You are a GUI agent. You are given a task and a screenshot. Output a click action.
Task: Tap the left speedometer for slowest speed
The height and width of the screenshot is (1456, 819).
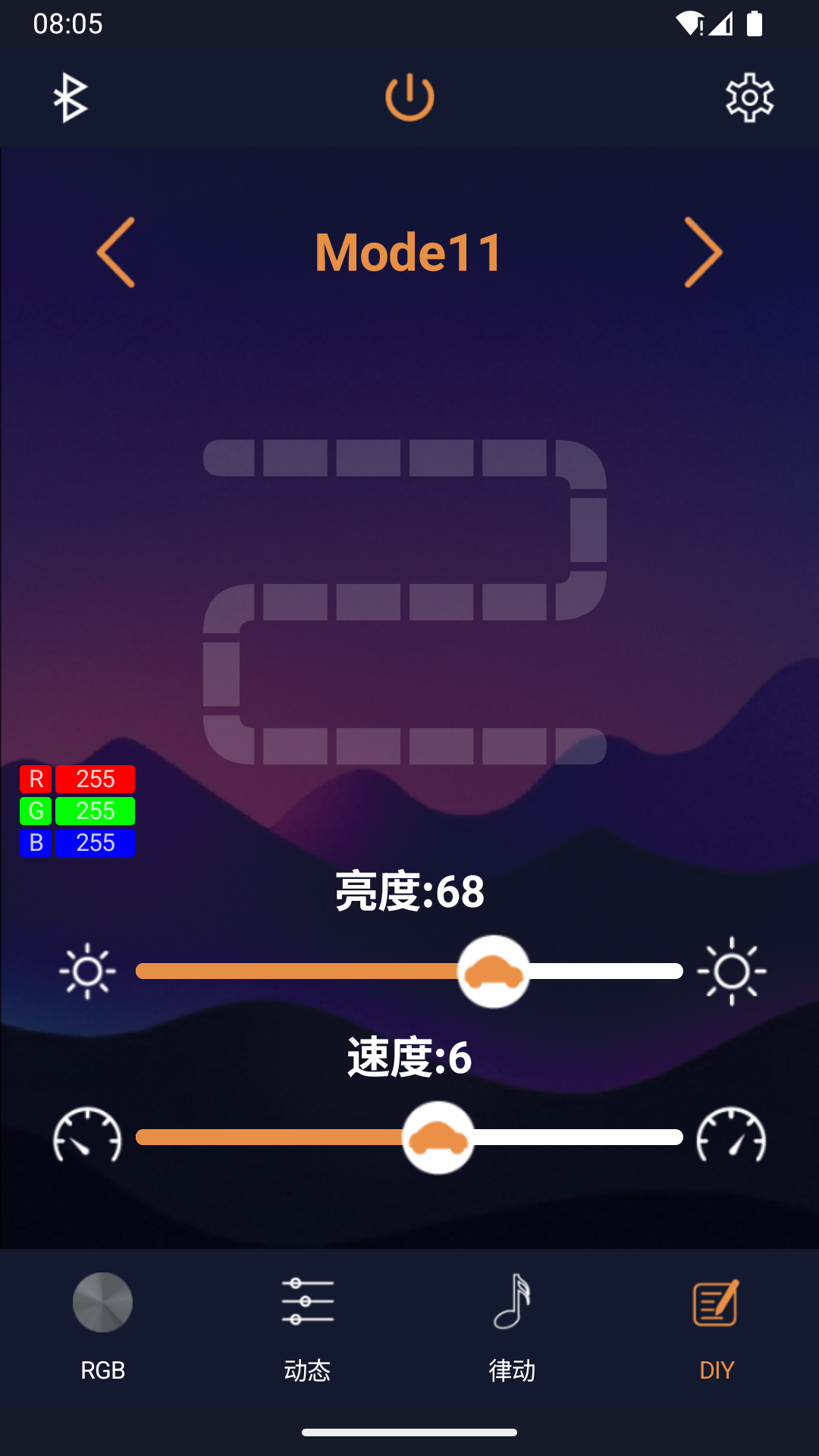[86, 1138]
